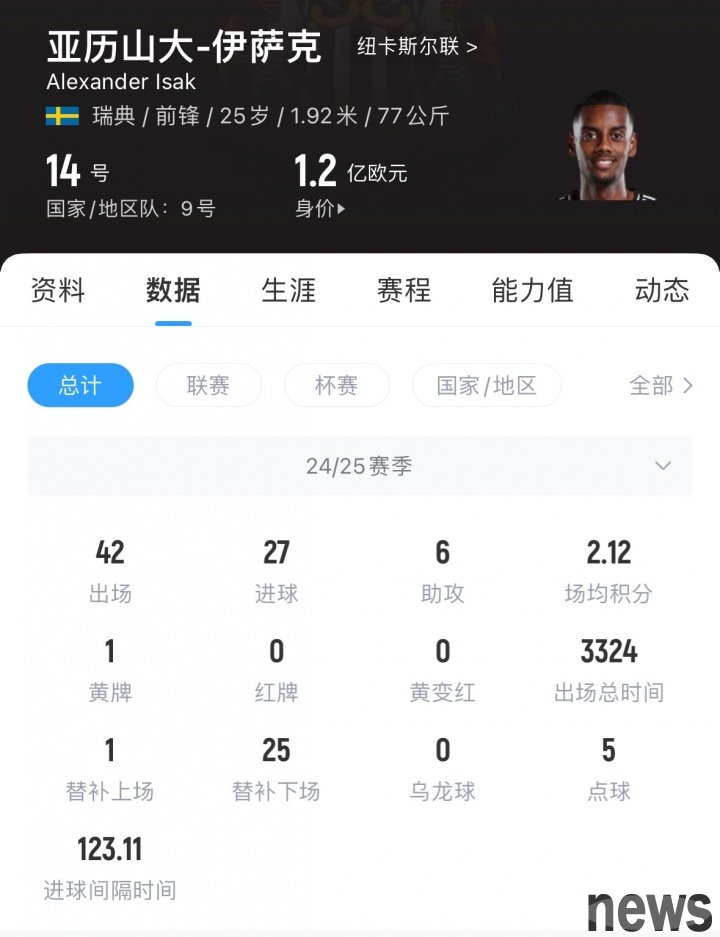Open the 纽卡斯尔联 team page link
This screenshot has width=720, height=937.
(x=417, y=46)
